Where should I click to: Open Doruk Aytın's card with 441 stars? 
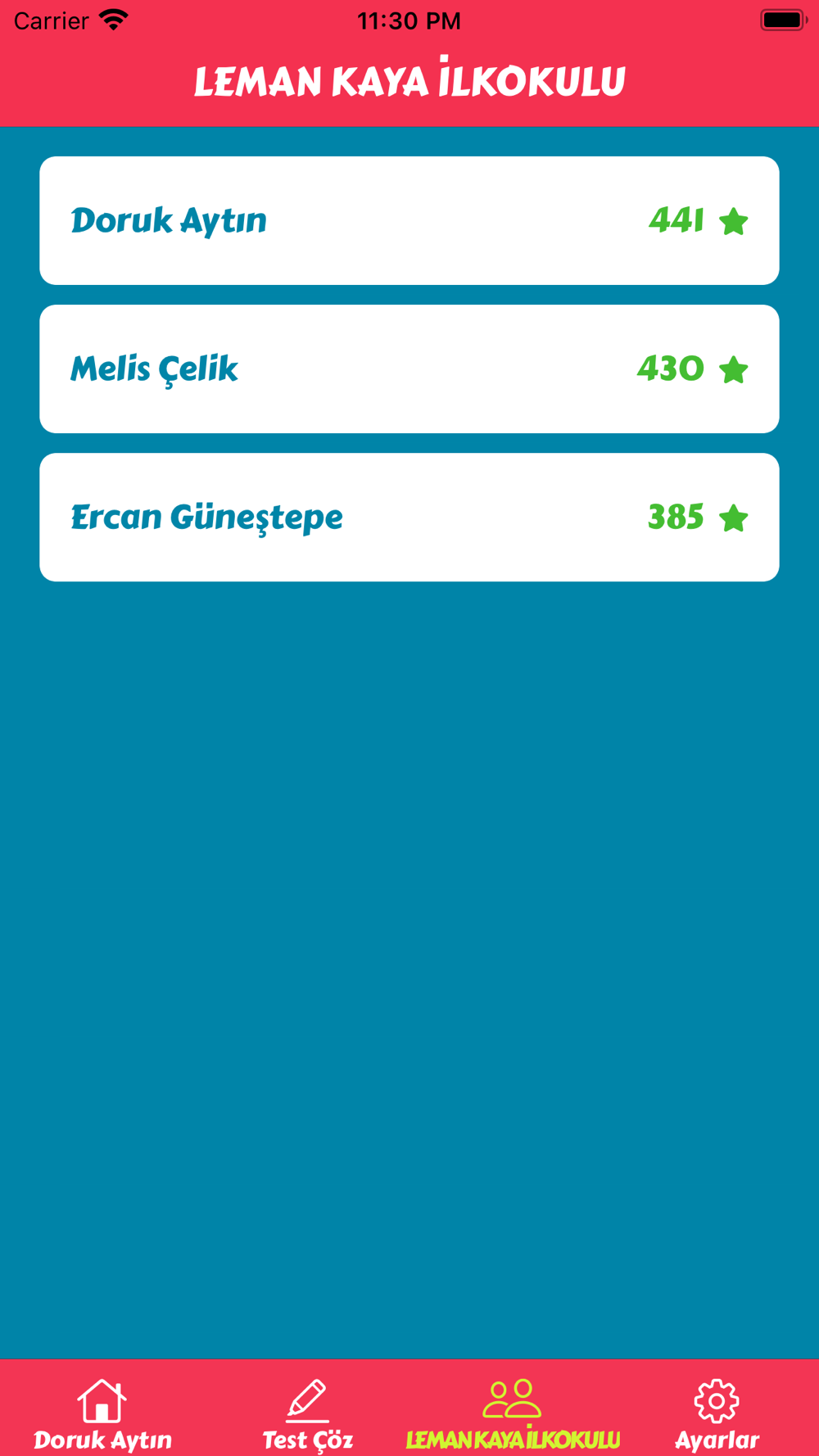409,221
